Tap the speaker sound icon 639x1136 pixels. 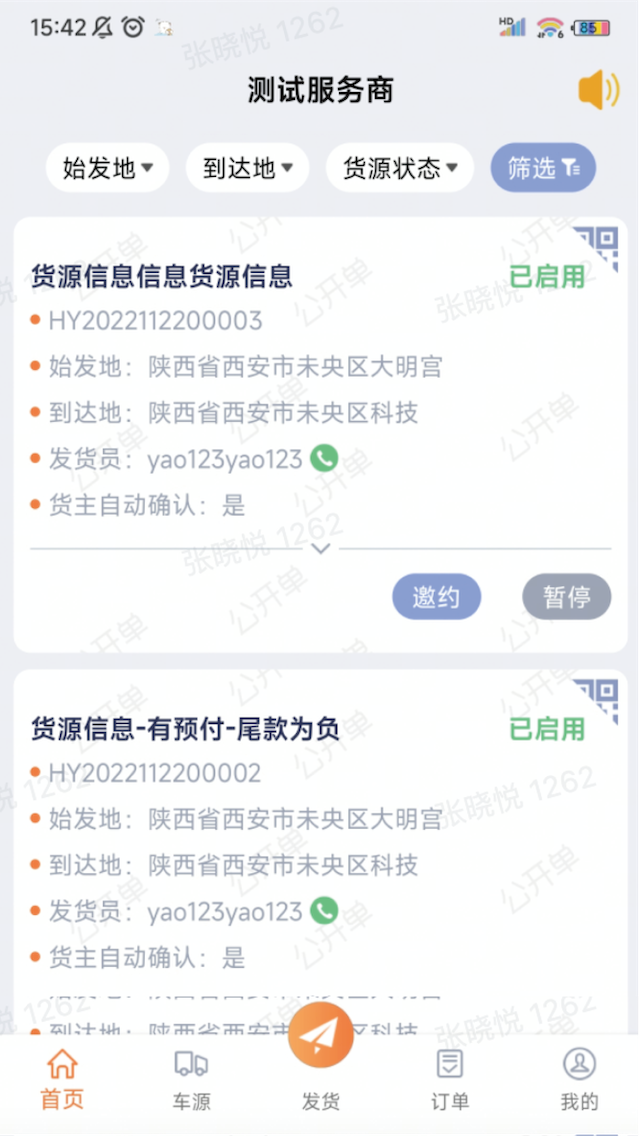tap(599, 90)
